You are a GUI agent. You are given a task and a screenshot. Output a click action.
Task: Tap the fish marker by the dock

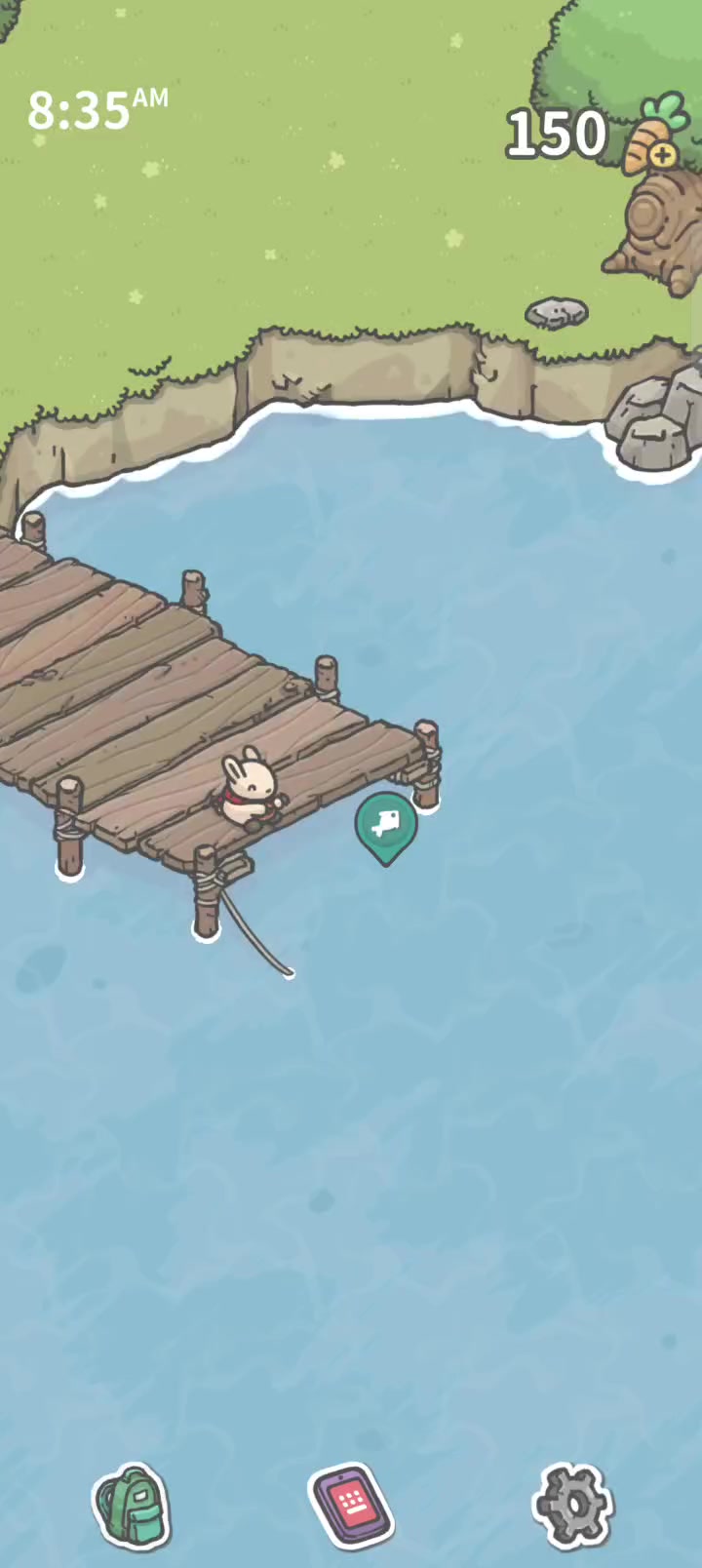(386, 828)
